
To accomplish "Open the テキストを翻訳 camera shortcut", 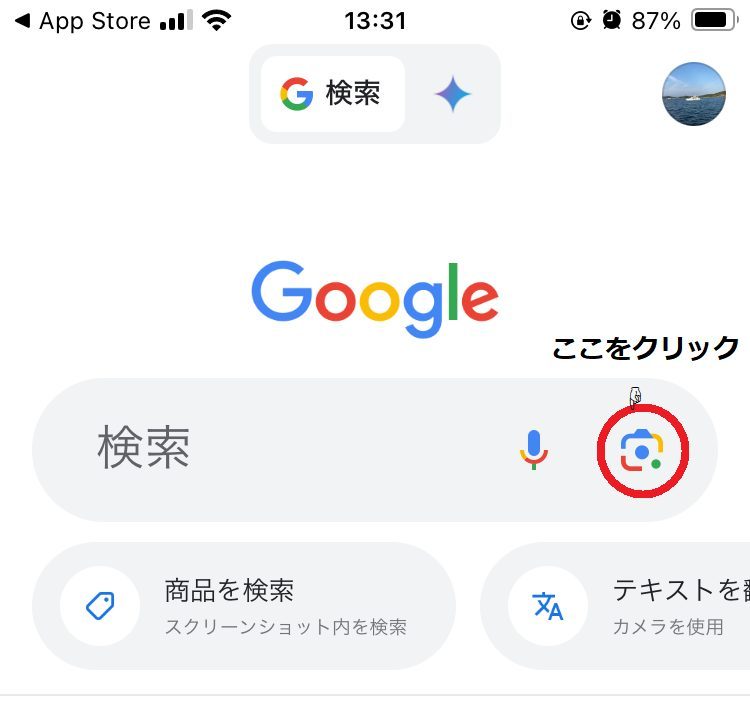I will coord(620,607).
